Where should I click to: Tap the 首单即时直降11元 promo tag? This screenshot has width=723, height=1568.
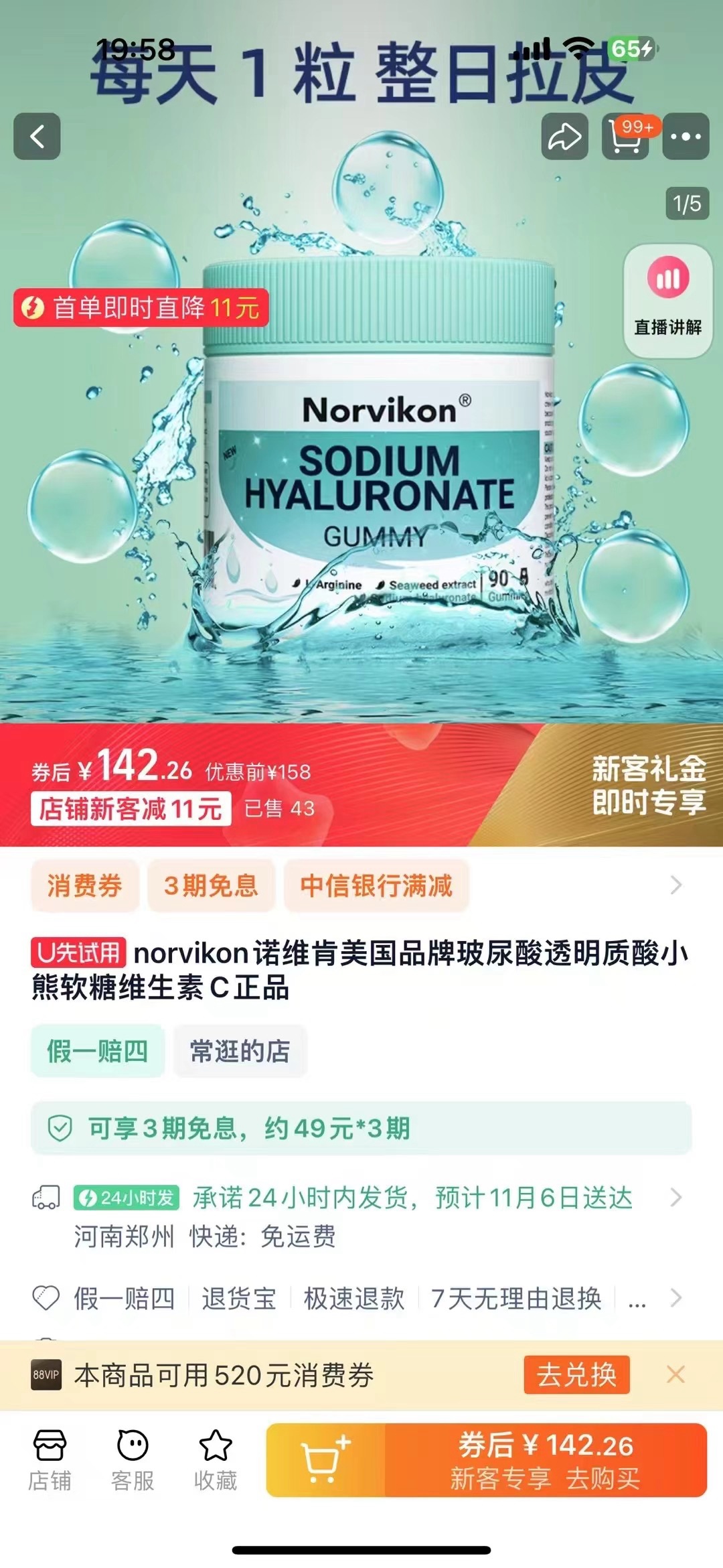tap(141, 308)
